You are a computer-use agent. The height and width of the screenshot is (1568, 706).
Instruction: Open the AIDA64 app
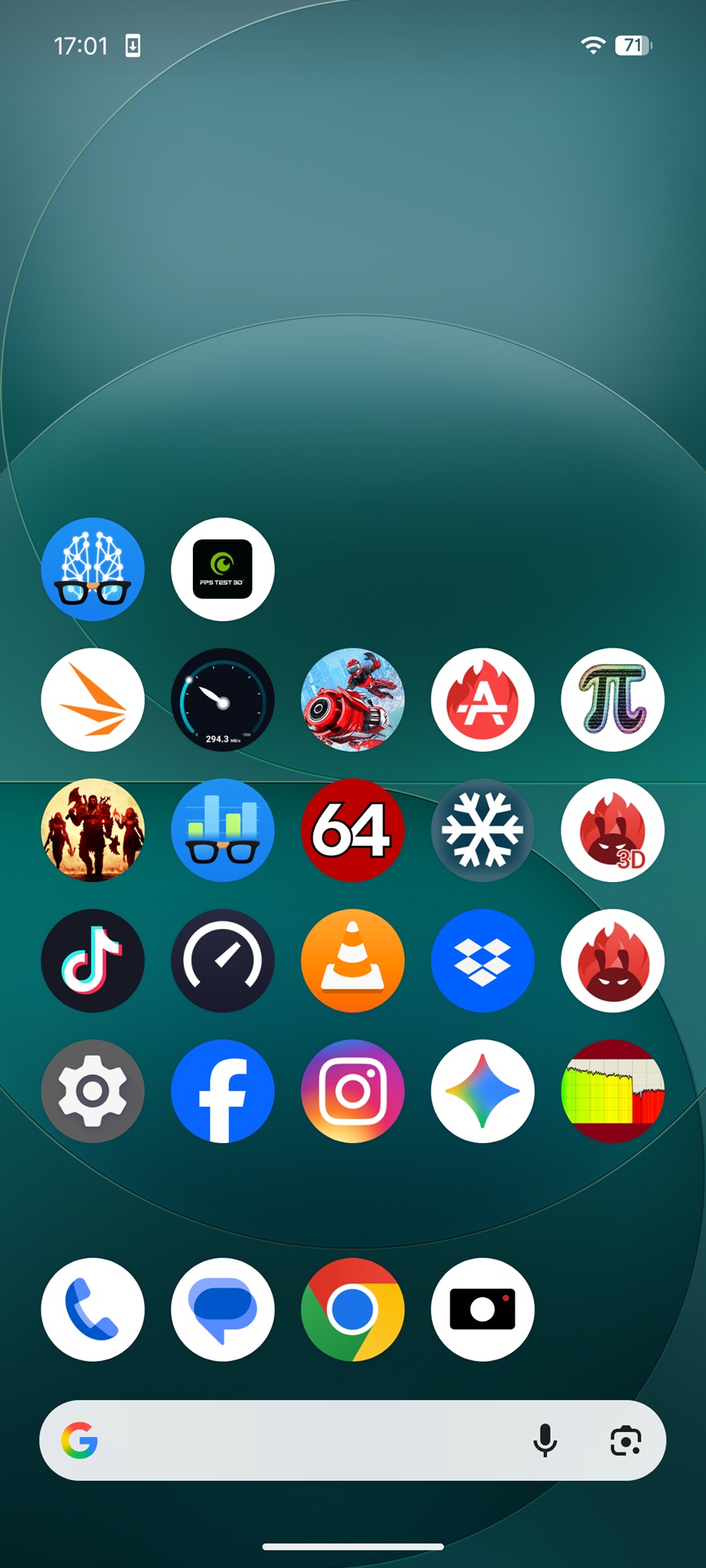(353, 829)
